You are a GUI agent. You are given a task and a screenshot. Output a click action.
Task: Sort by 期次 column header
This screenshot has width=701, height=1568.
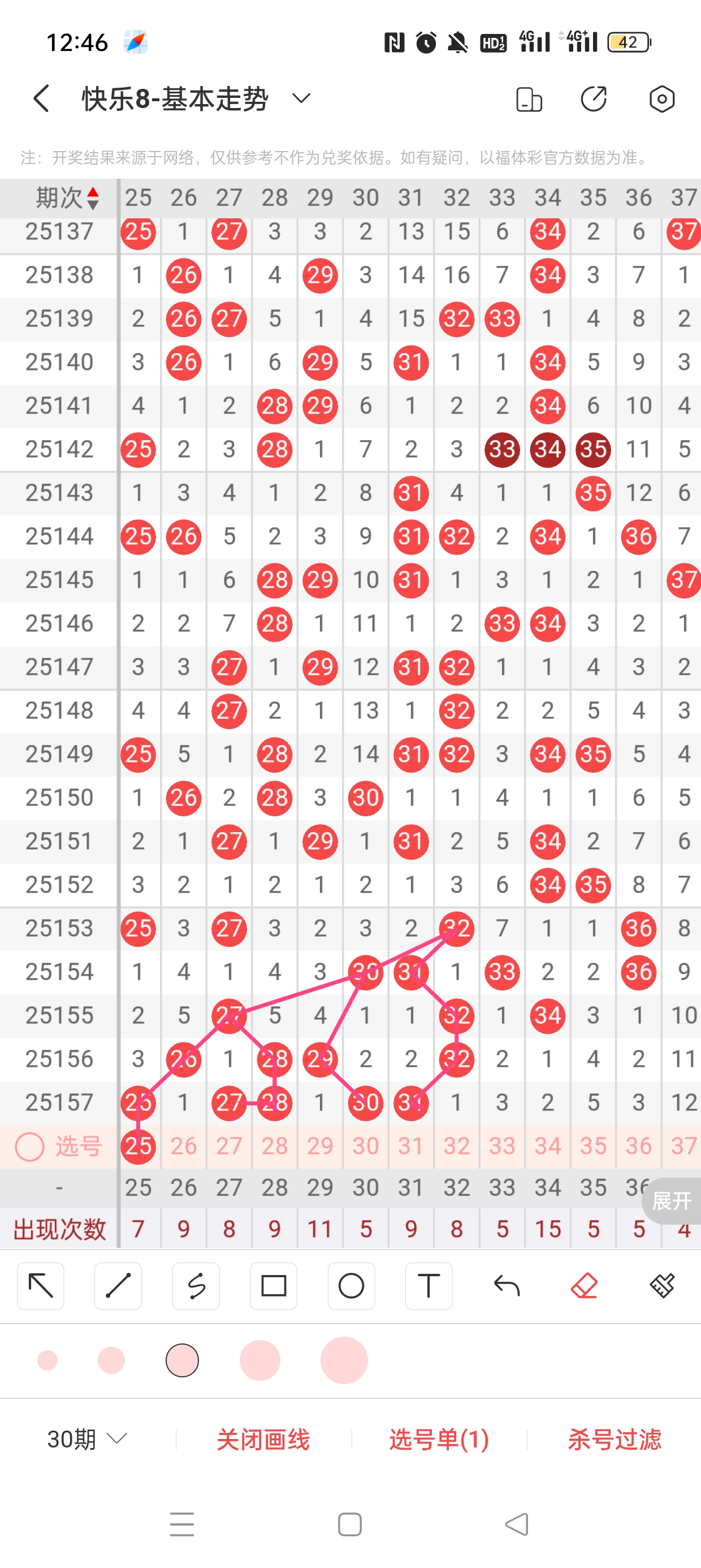(66, 198)
